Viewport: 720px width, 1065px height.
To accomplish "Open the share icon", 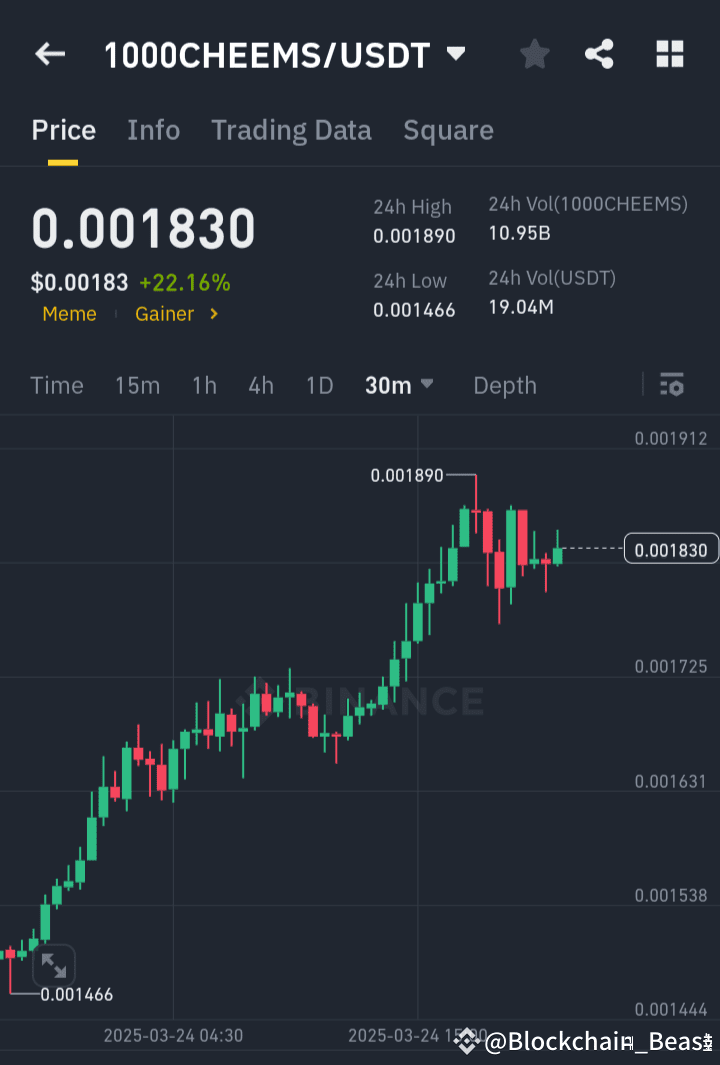I will tap(599, 55).
